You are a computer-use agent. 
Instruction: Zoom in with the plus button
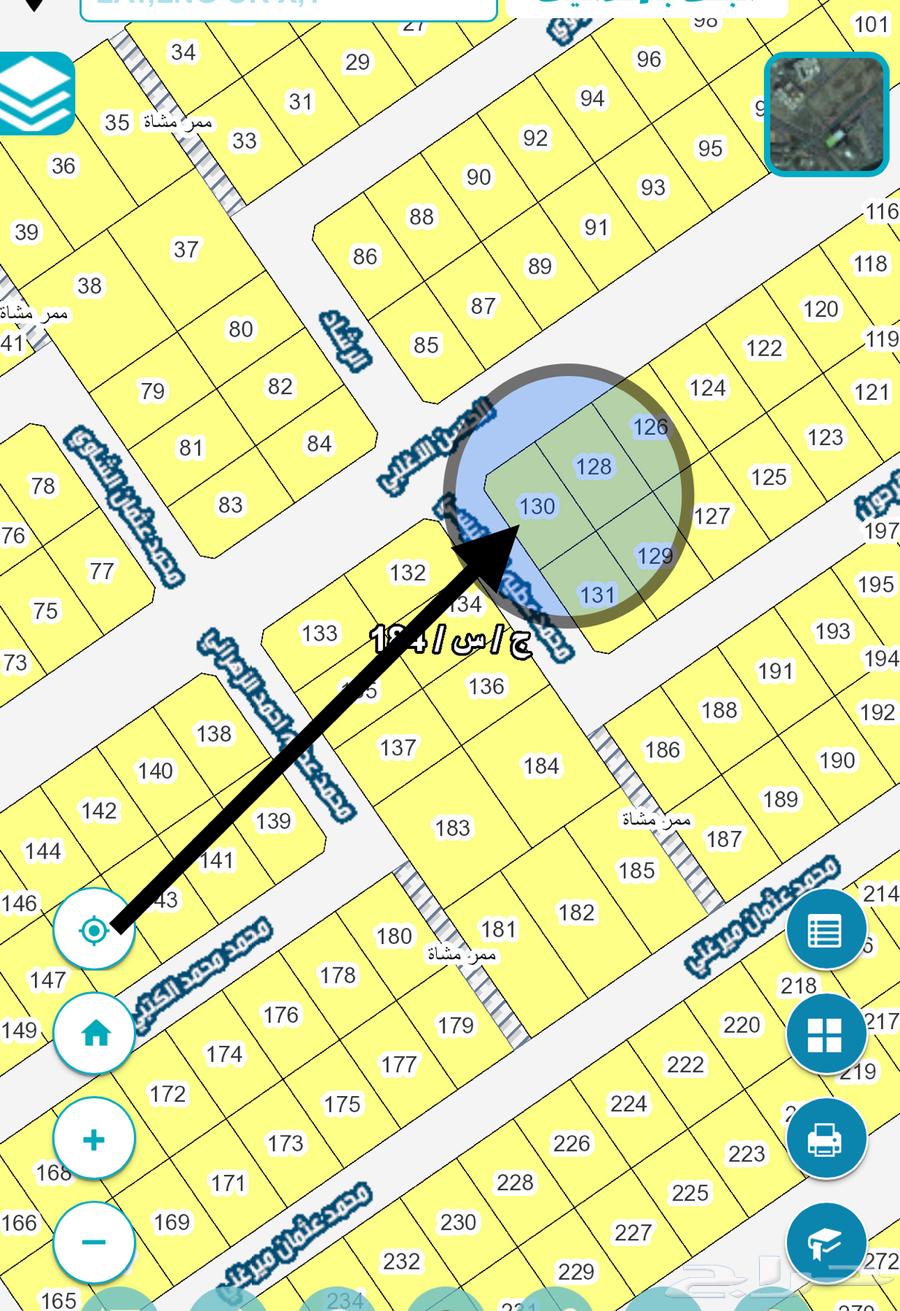coord(94,1139)
